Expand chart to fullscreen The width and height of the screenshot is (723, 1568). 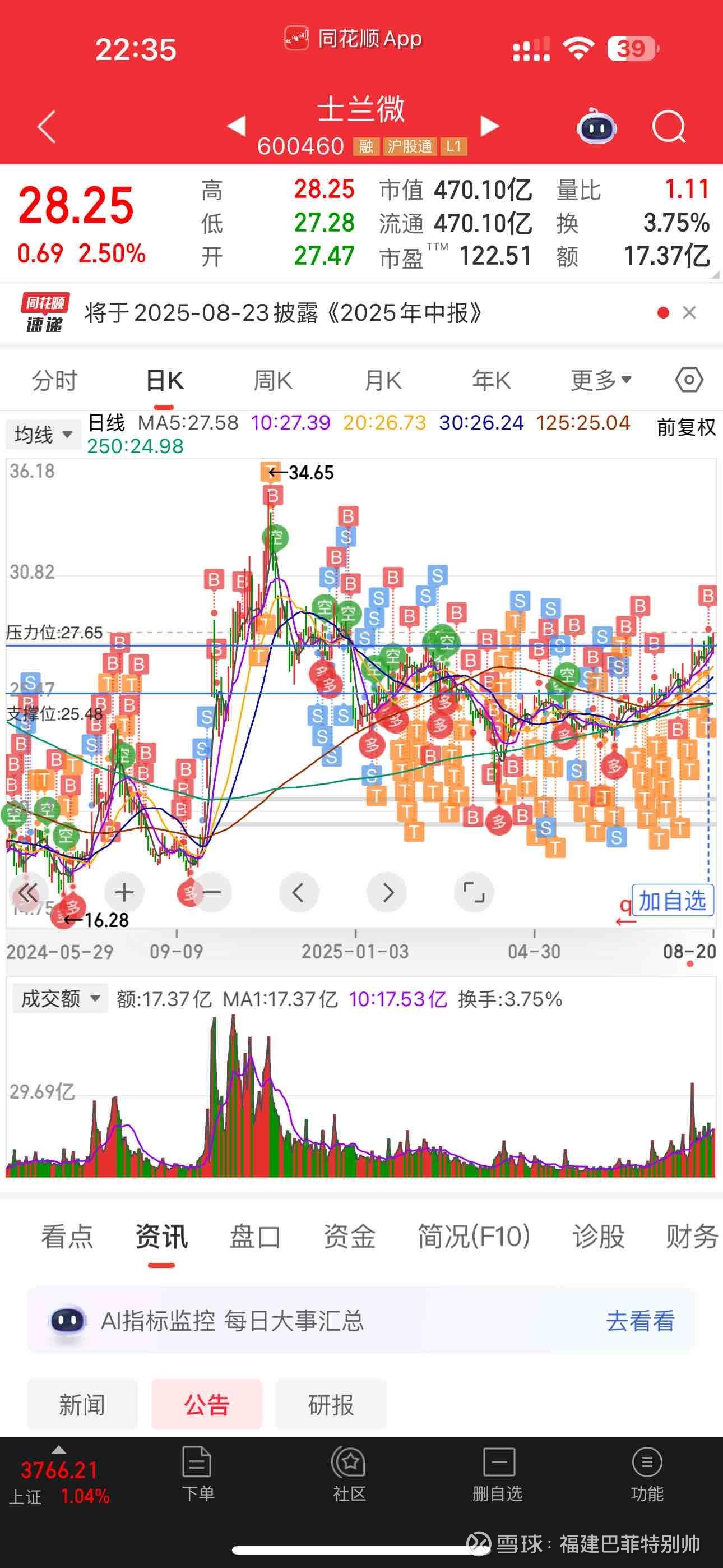point(474,892)
